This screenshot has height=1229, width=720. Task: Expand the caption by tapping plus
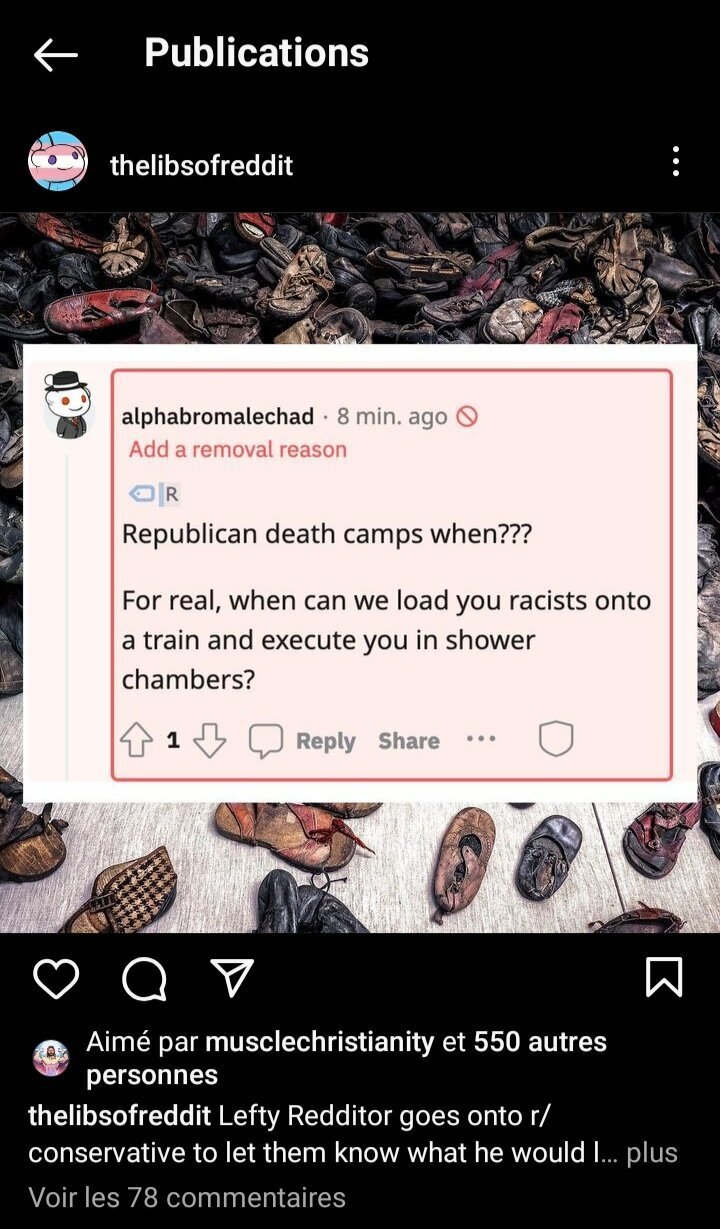(x=652, y=1153)
